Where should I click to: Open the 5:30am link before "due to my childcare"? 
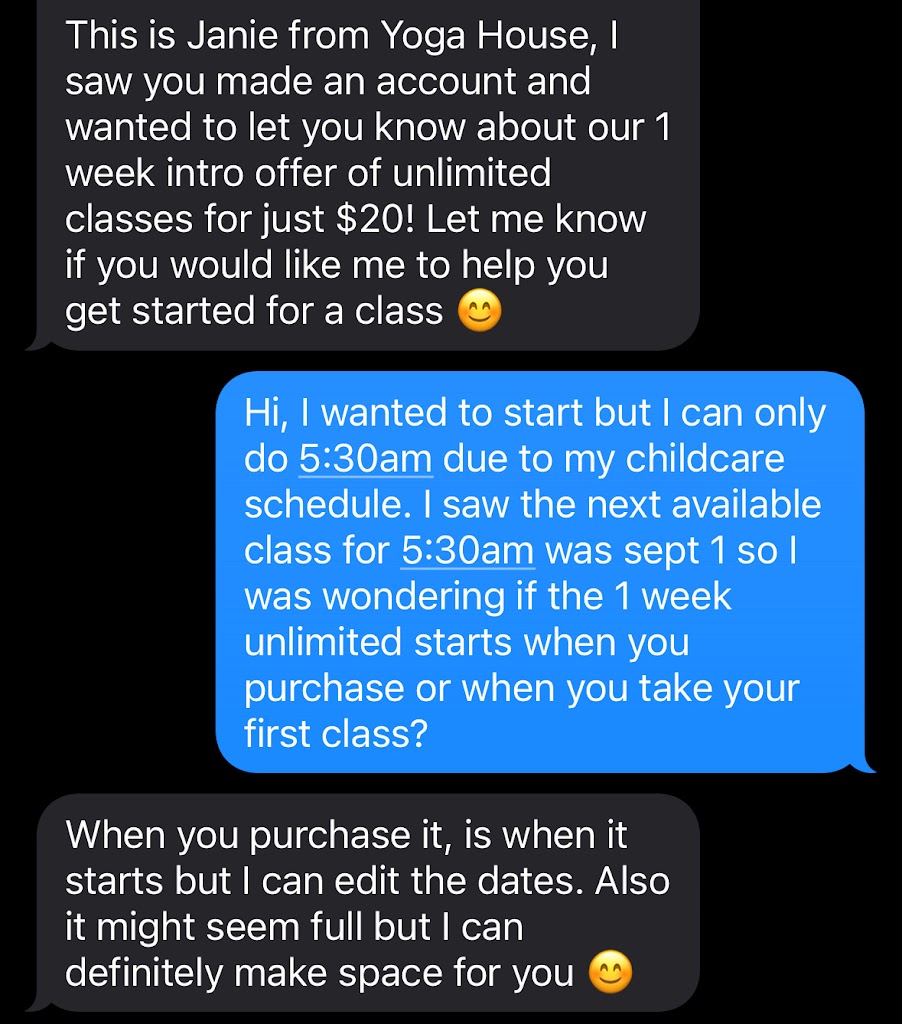coord(365,459)
